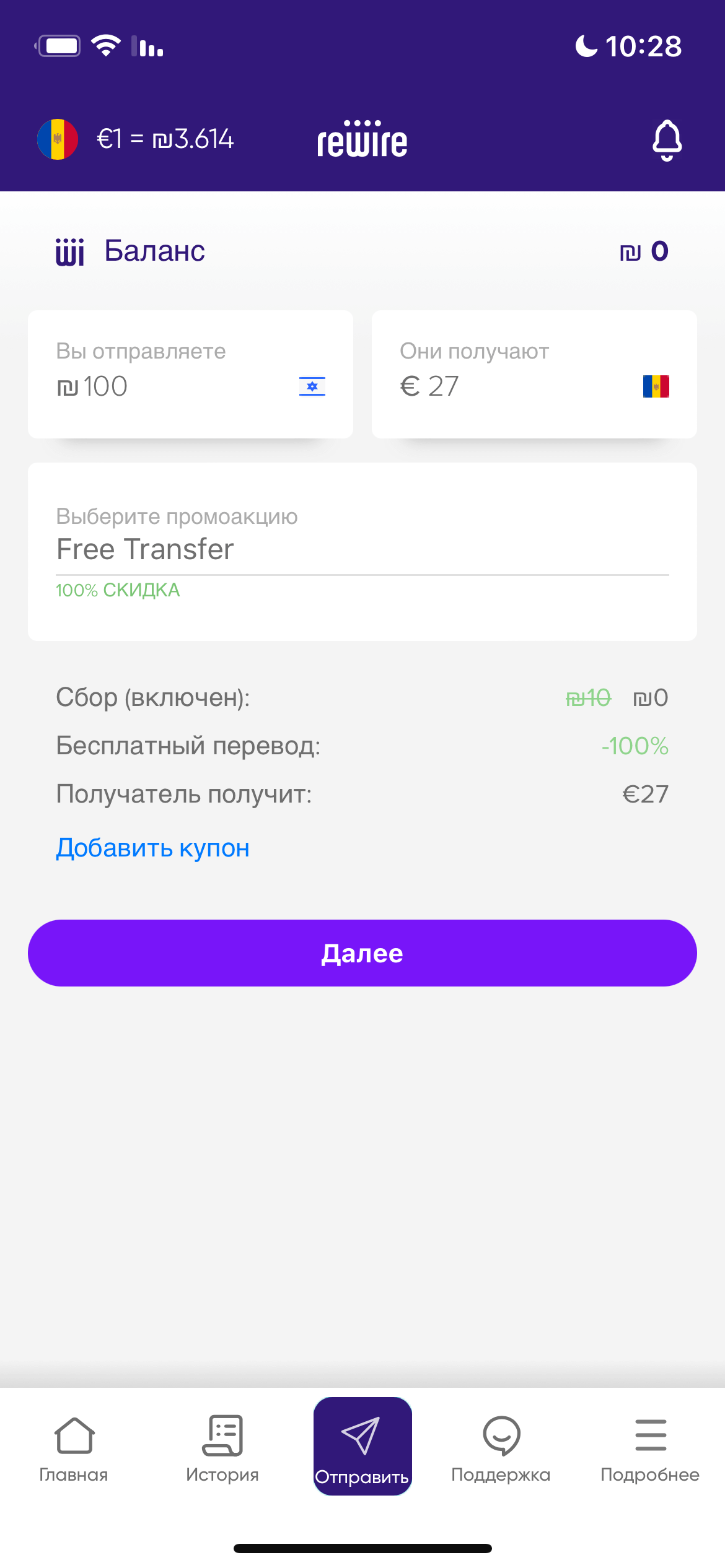Image resolution: width=725 pixels, height=1568 pixels.
Task: Open the Выберите промоакцию dropdown
Action: click(362, 549)
